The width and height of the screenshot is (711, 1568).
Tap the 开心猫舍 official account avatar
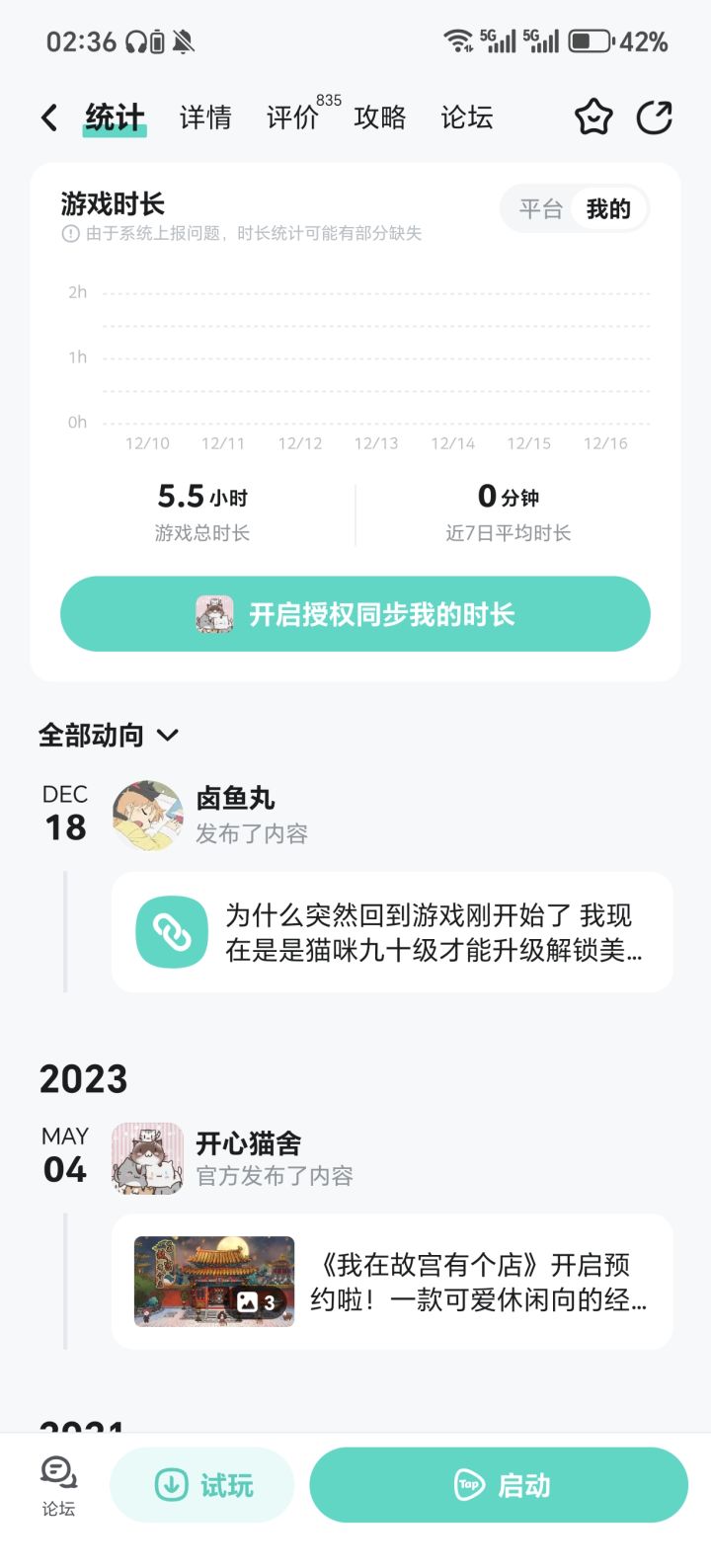tap(147, 1158)
